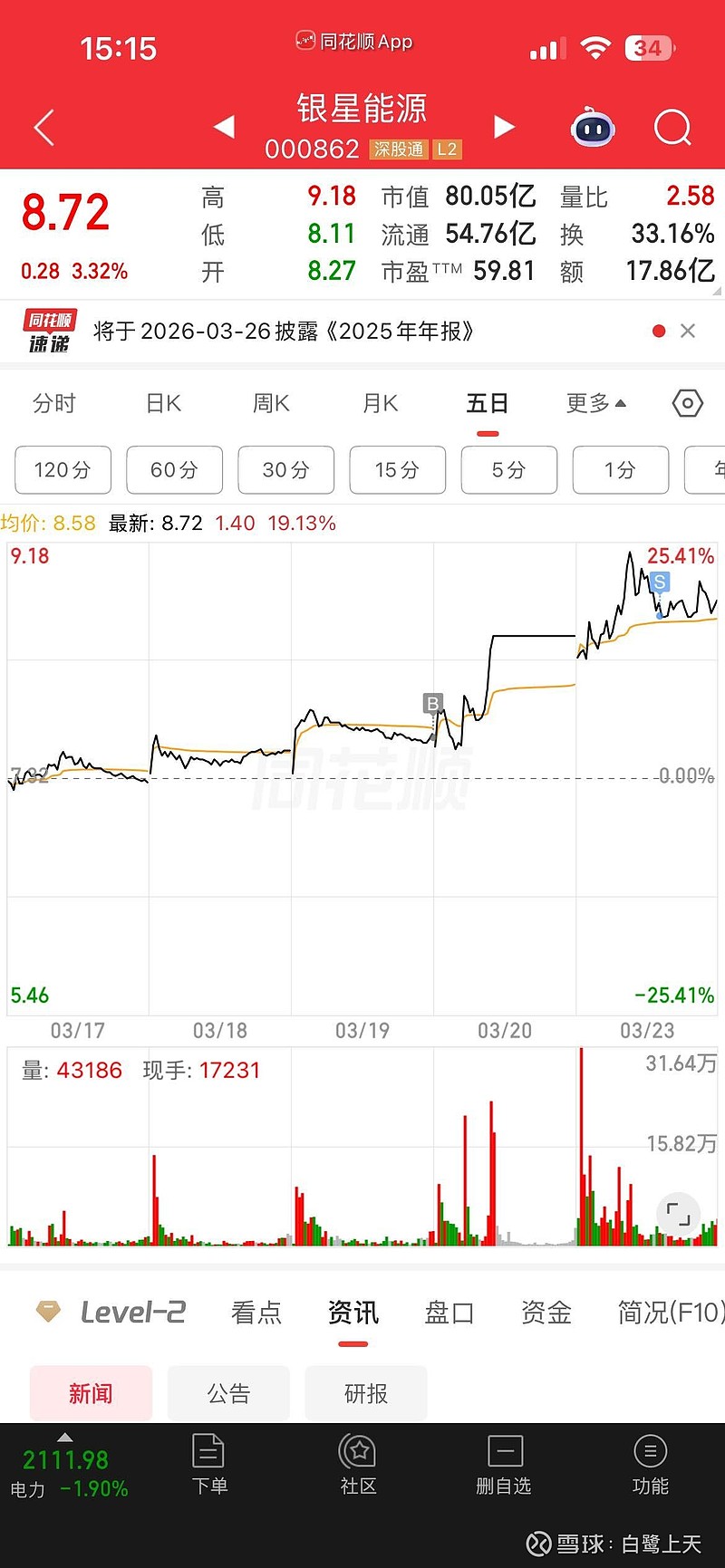Expand the 更多 chart period dropdown
The width and height of the screenshot is (725, 1568).
(595, 403)
